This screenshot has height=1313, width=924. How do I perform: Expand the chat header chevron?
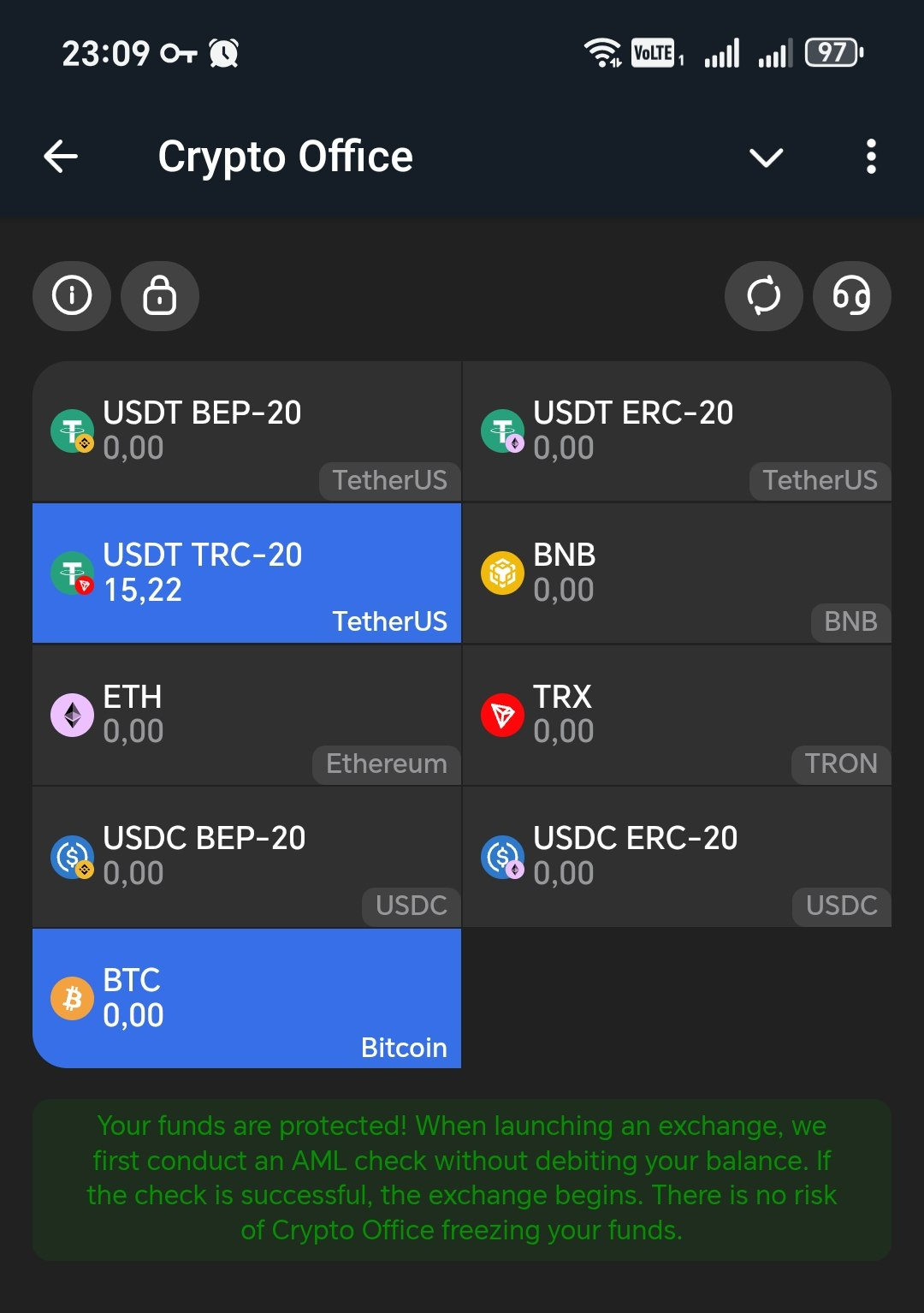(767, 157)
